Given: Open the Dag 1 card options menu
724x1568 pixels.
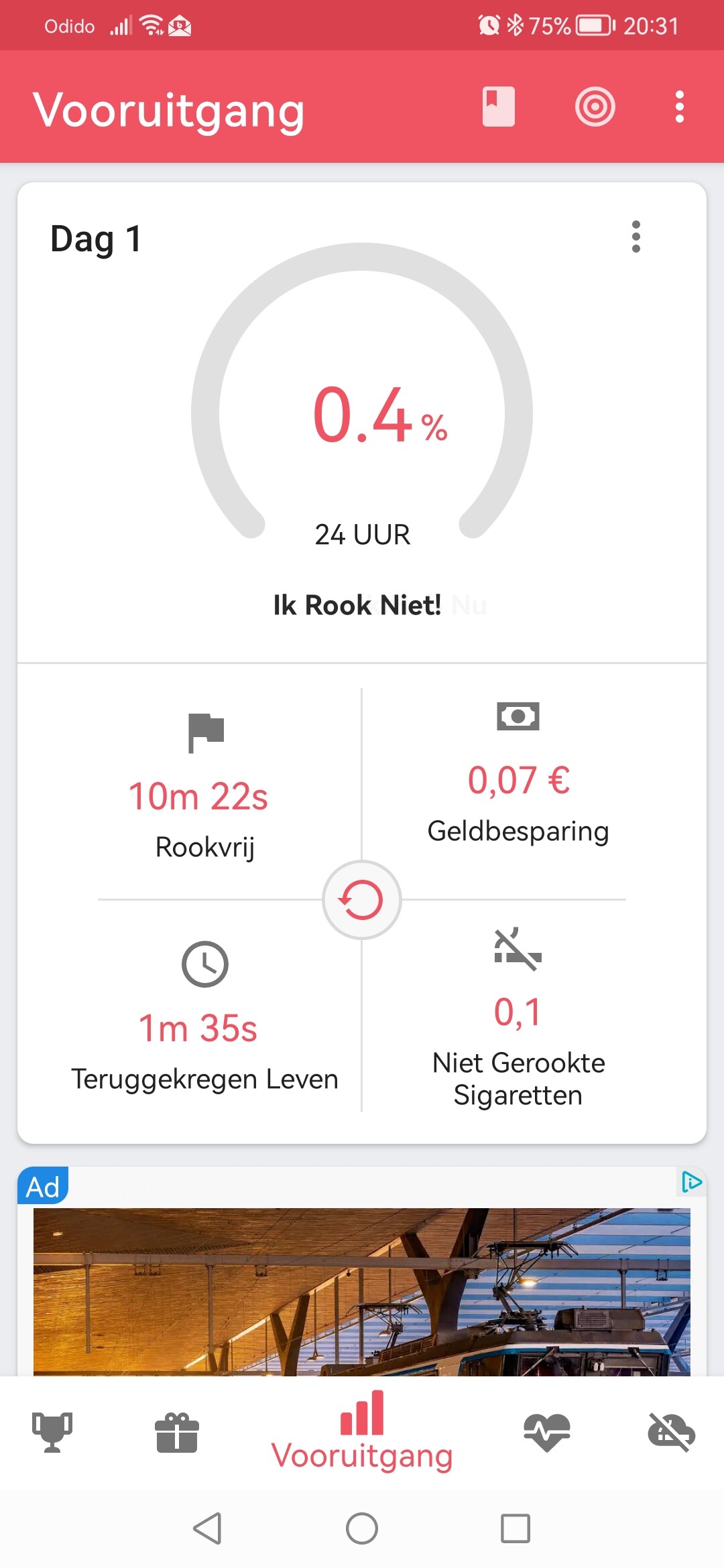Looking at the screenshot, I should [x=636, y=237].
